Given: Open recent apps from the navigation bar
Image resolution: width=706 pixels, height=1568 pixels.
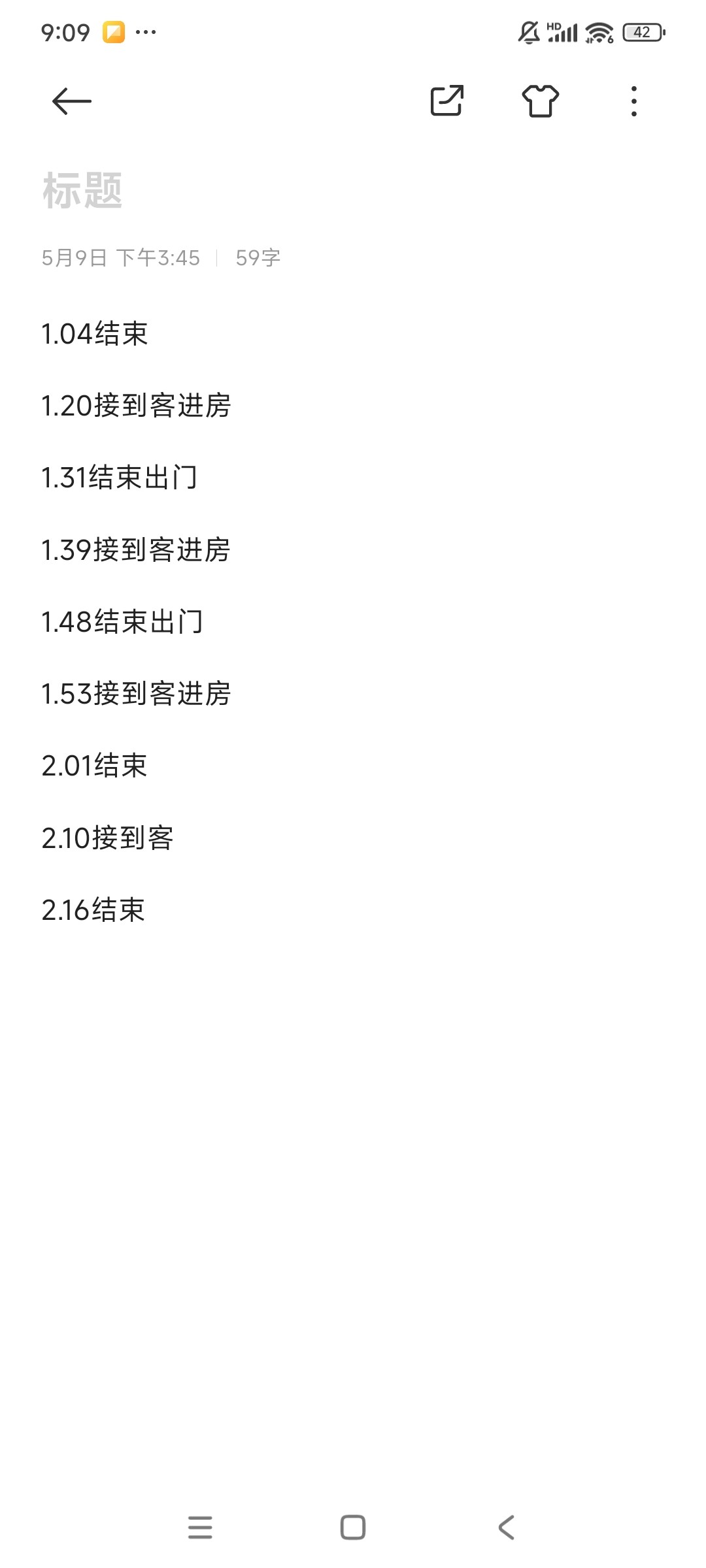Looking at the screenshot, I should click(x=200, y=1527).
